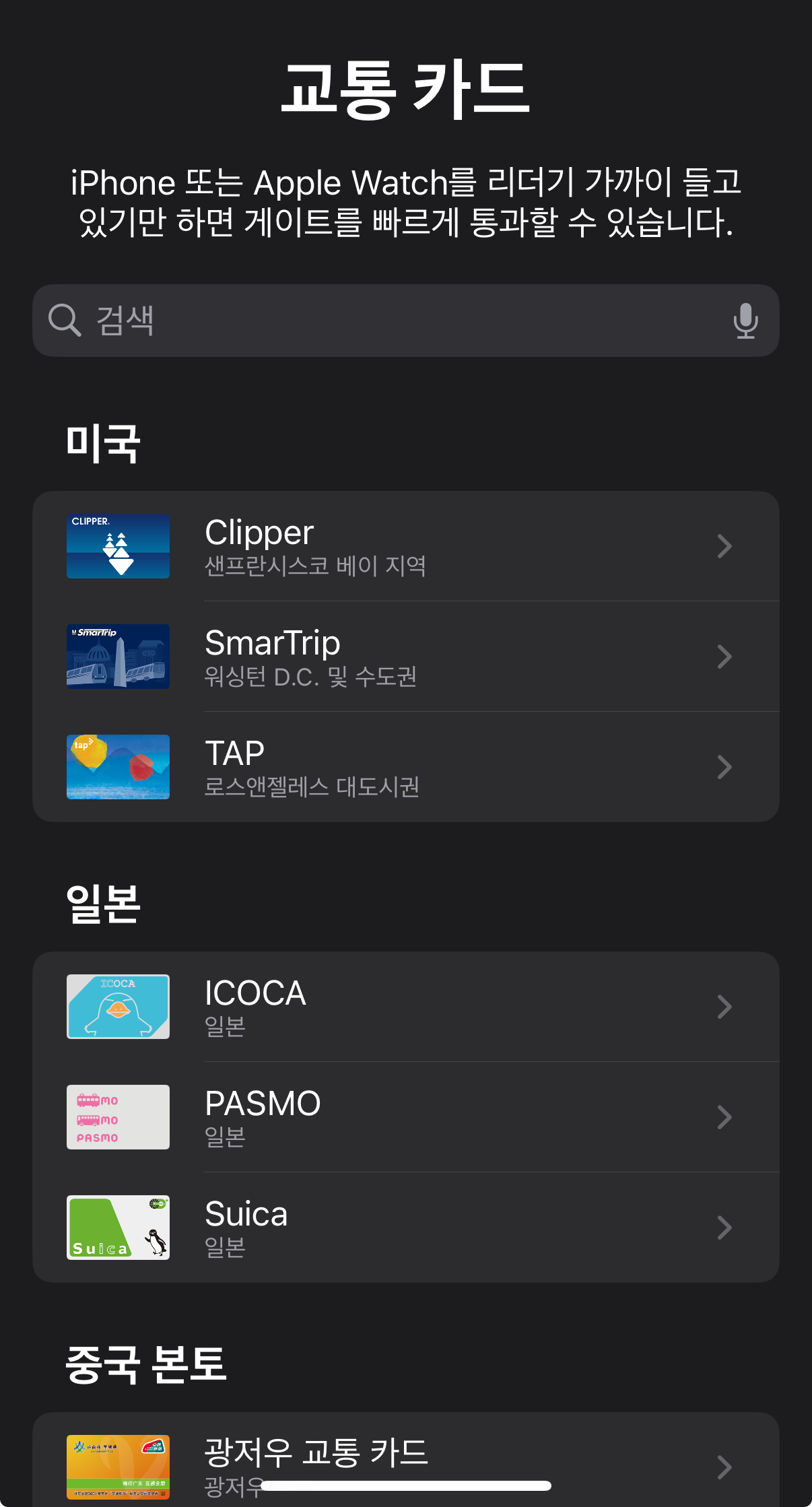Select the PASMO transit card
This screenshot has height=1507, width=812.
[405, 1117]
